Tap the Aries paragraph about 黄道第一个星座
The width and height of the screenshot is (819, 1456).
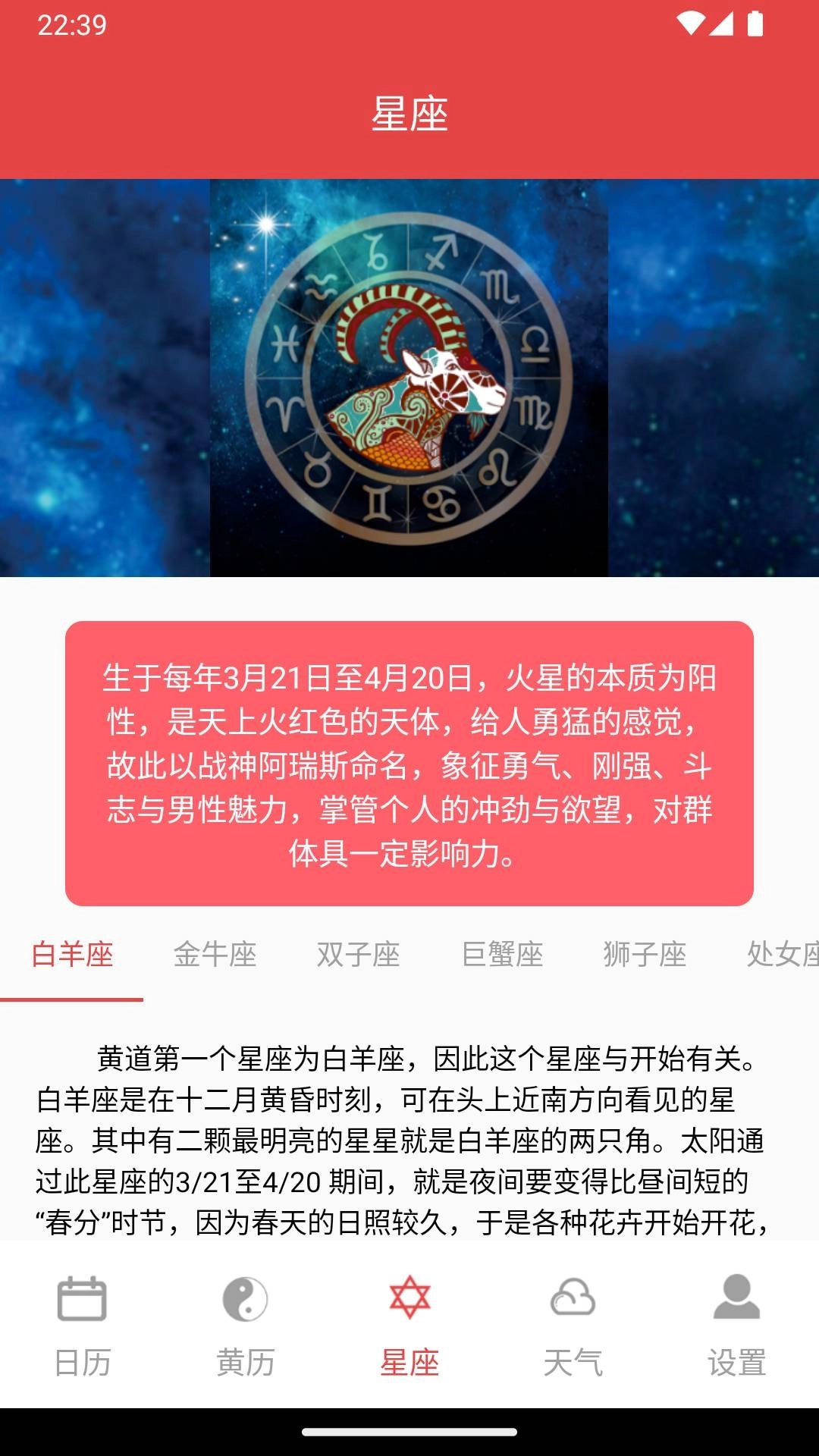click(x=409, y=1122)
